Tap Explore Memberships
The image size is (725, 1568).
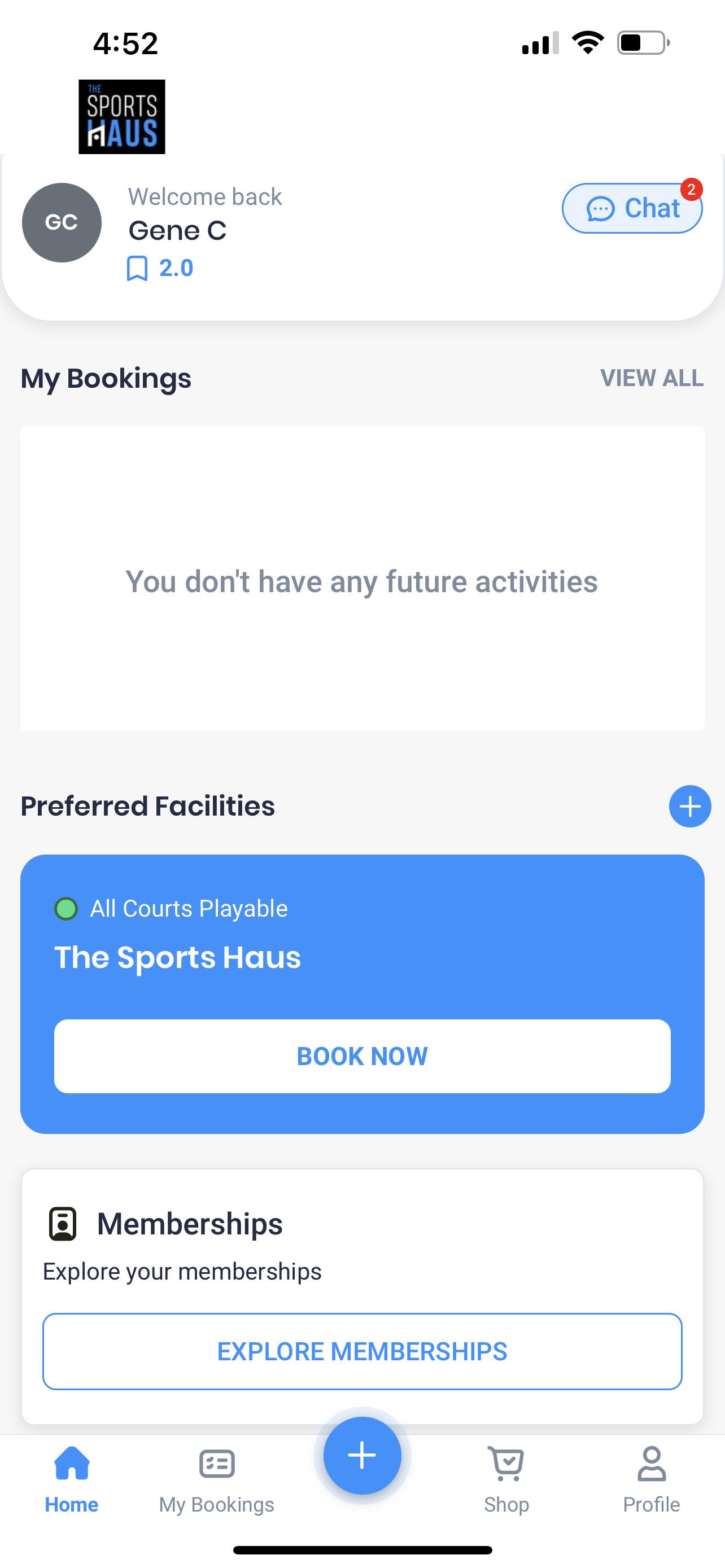(362, 1351)
